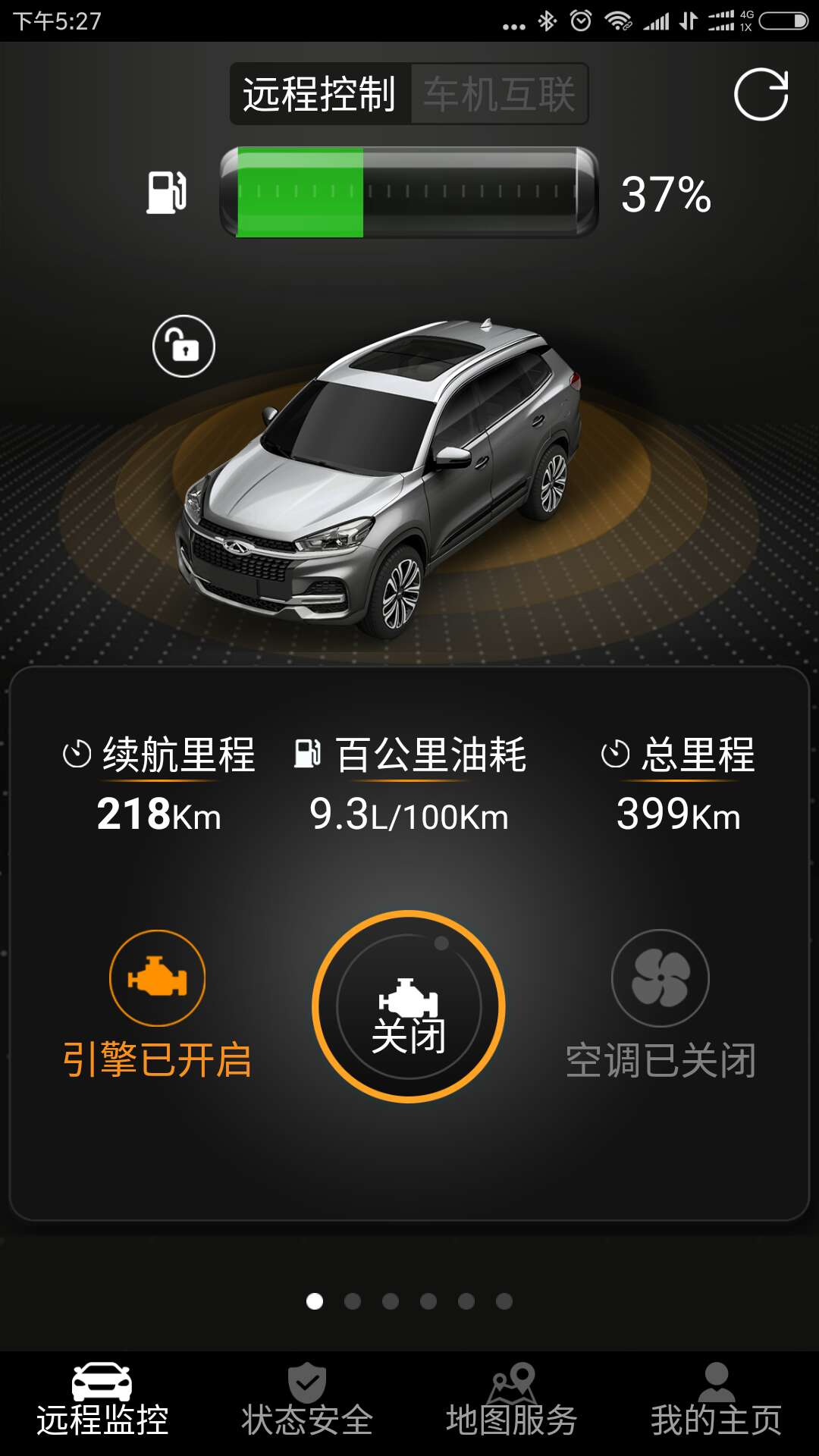Refresh the vehicle status
Screen dimensions: 819x1456
click(761, 95)
